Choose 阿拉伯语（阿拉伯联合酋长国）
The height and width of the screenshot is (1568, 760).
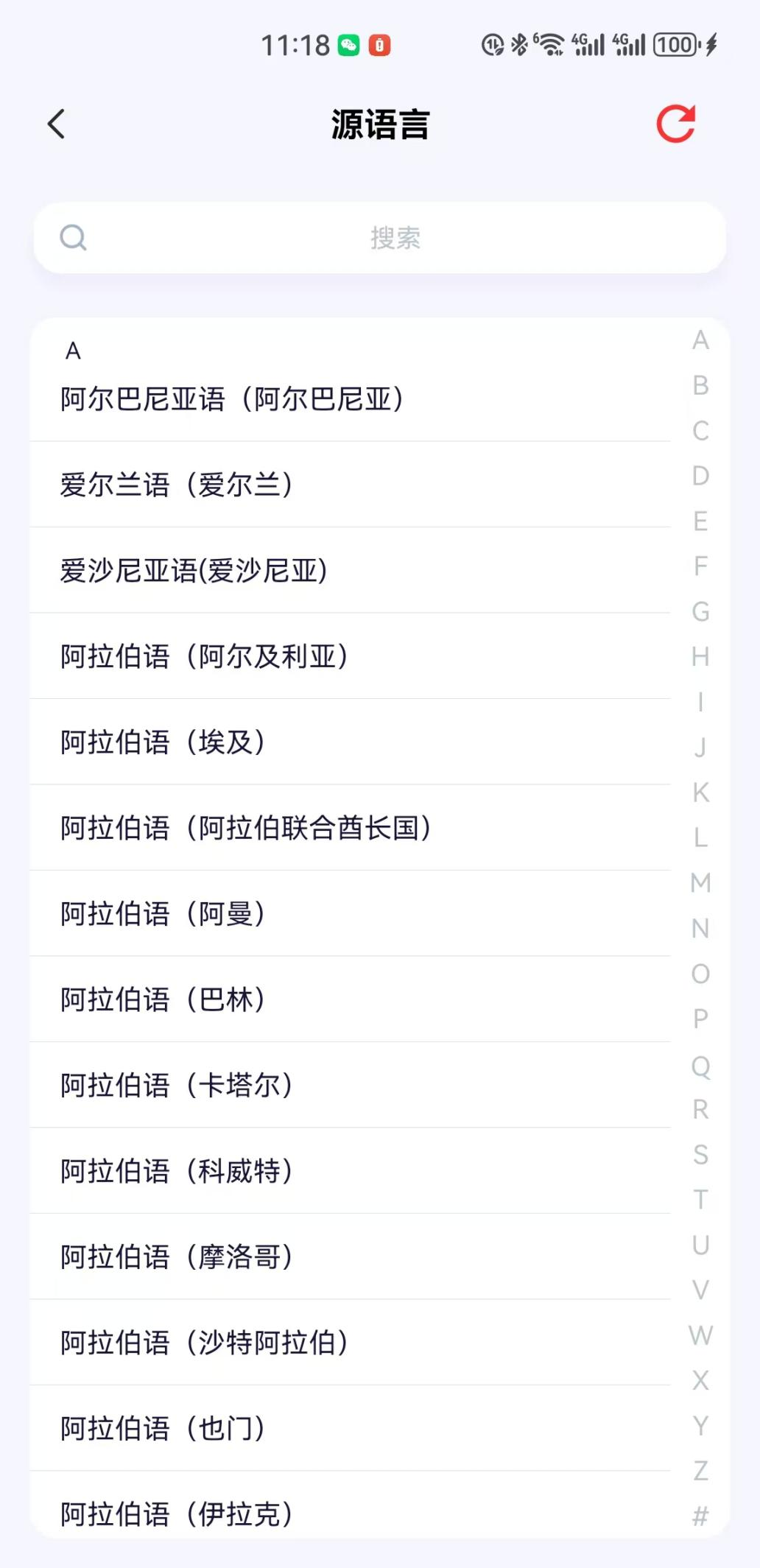(245, 828)
